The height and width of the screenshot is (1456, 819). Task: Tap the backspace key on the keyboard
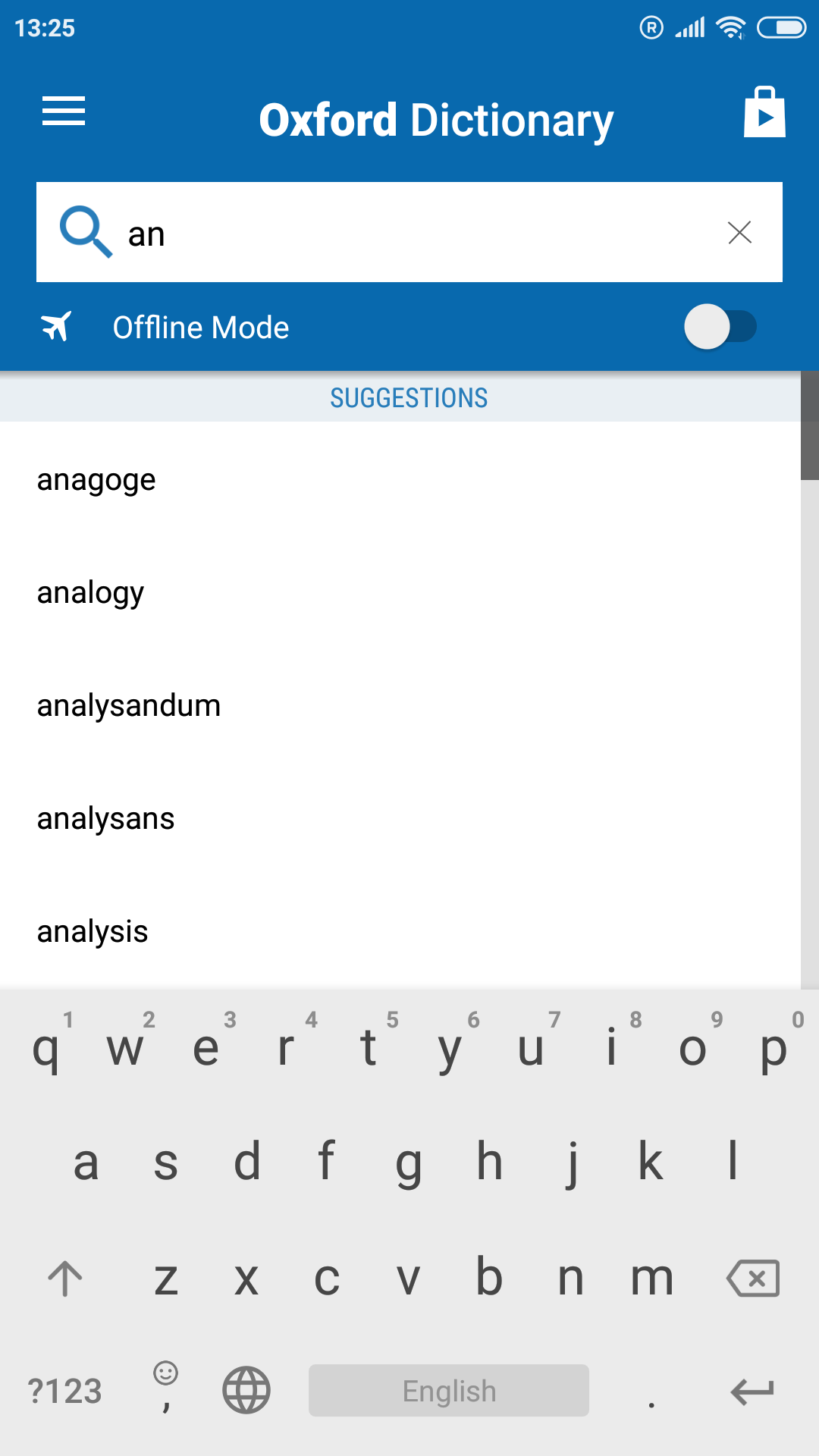pyautogui.click(x=753, y=1279)
